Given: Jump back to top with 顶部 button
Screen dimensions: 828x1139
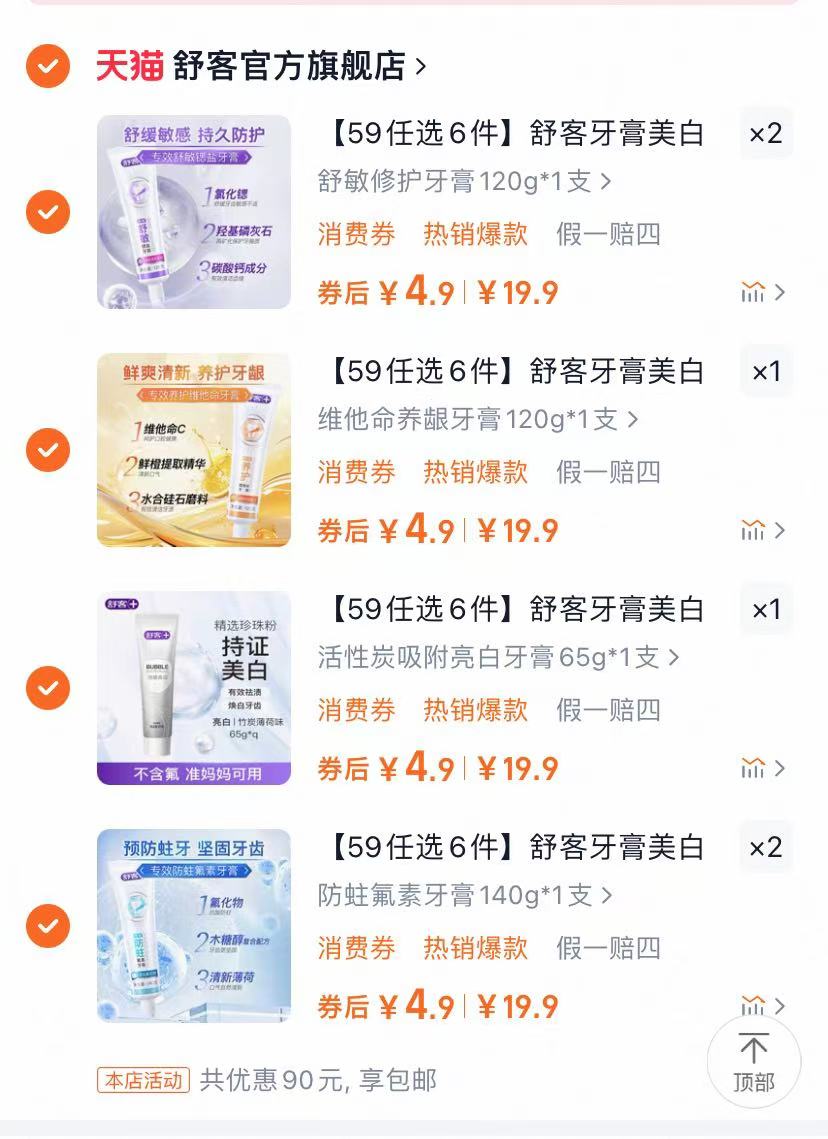Looking at the screenshot, I should 754,1062.
